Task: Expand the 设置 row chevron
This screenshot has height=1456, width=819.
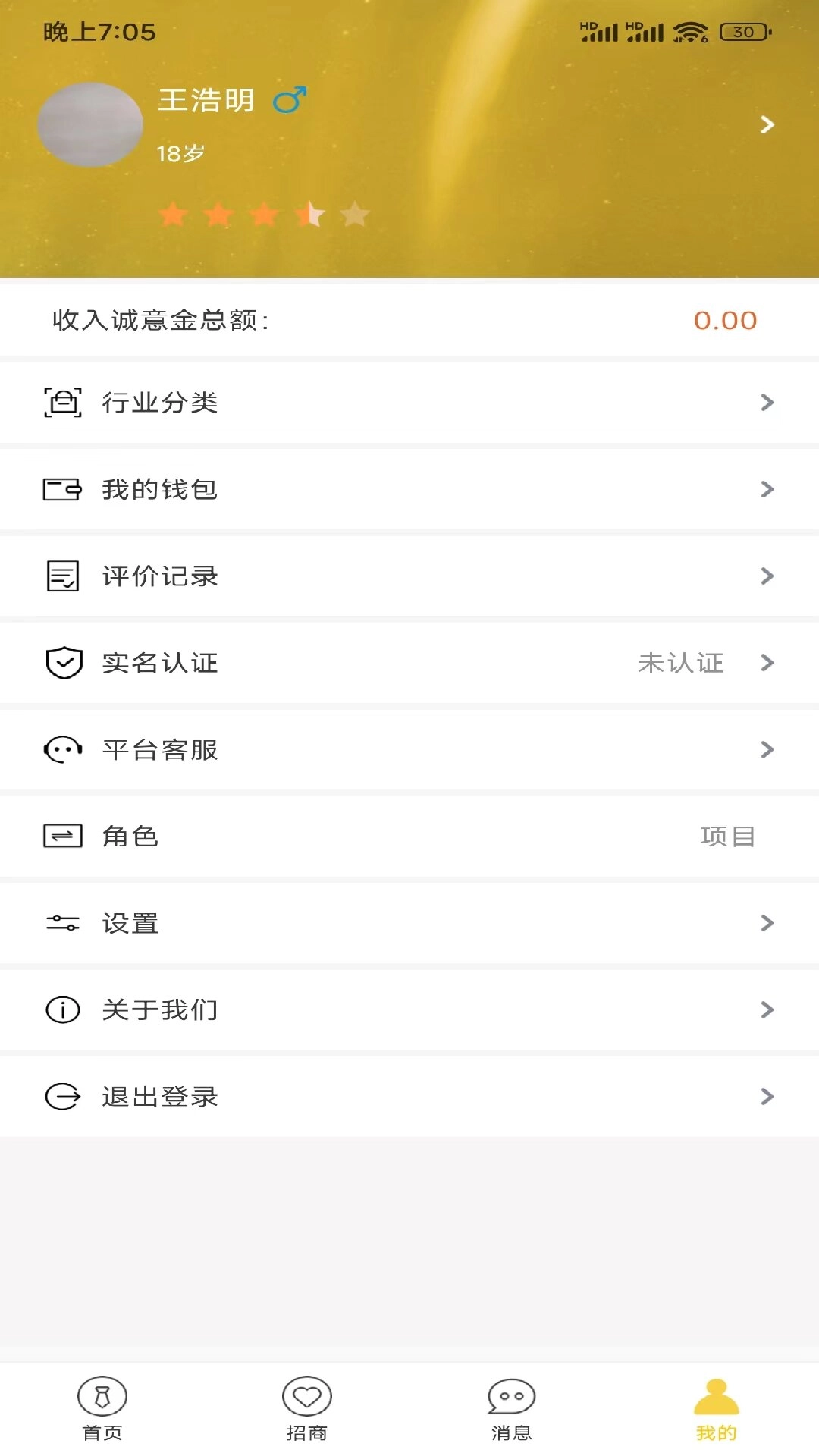Action: click(x=766, y=923)
